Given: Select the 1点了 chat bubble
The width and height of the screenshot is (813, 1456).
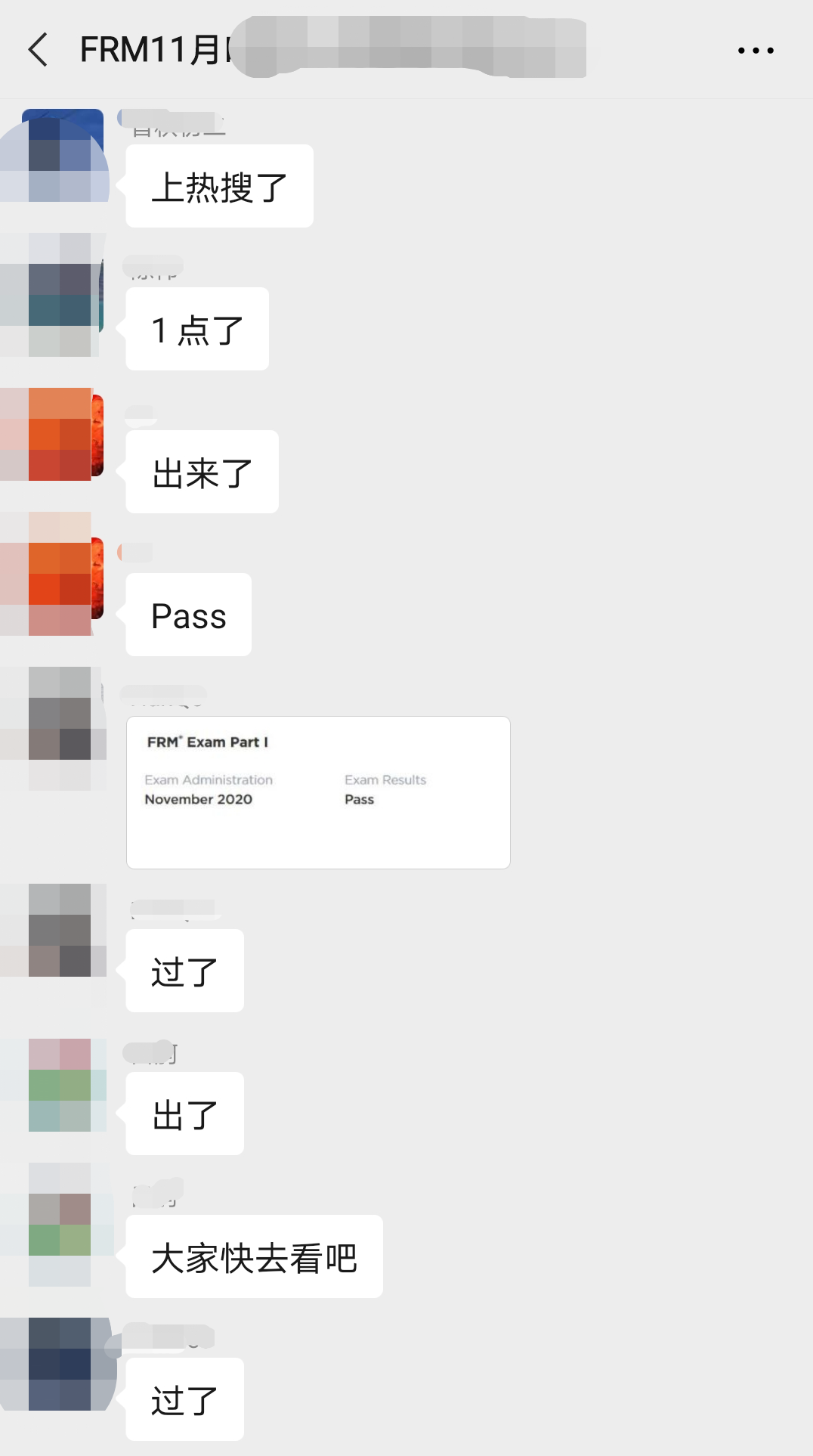Looking at the screenshot, I should click(196, 328).
